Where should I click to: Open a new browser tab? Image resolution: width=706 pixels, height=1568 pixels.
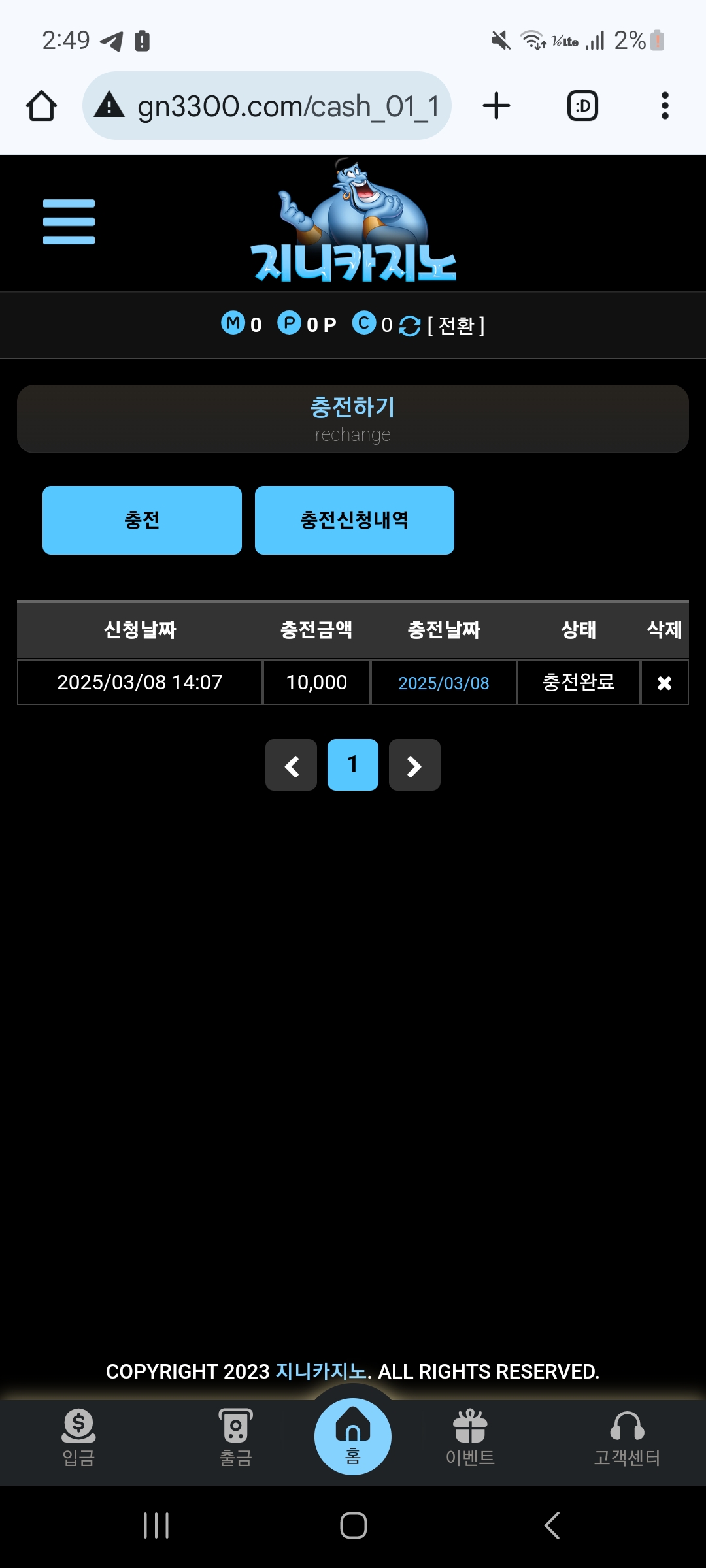(496, 106)
